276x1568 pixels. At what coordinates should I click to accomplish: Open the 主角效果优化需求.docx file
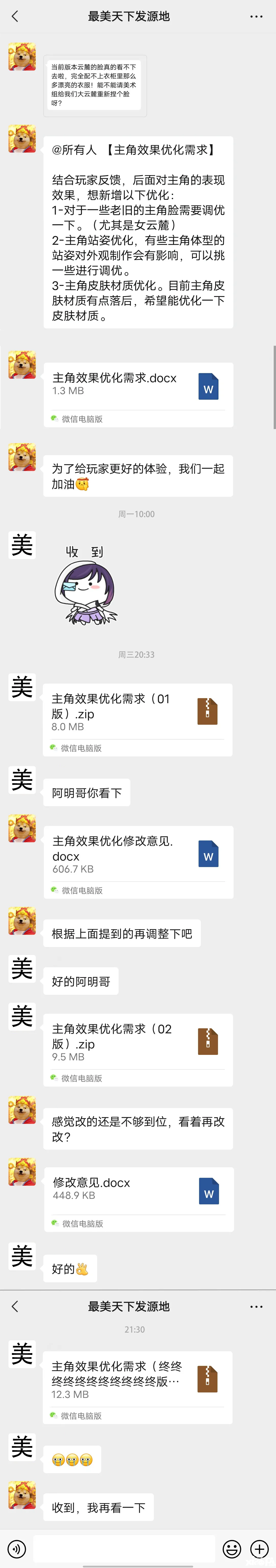click(x=138, y=386)
